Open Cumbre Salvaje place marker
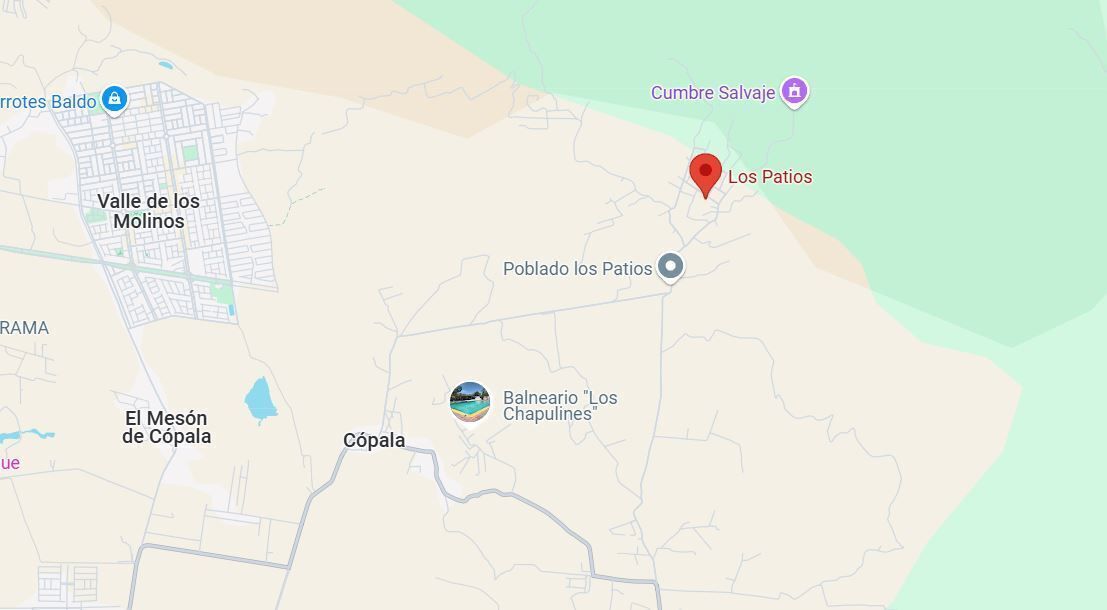 794,91
